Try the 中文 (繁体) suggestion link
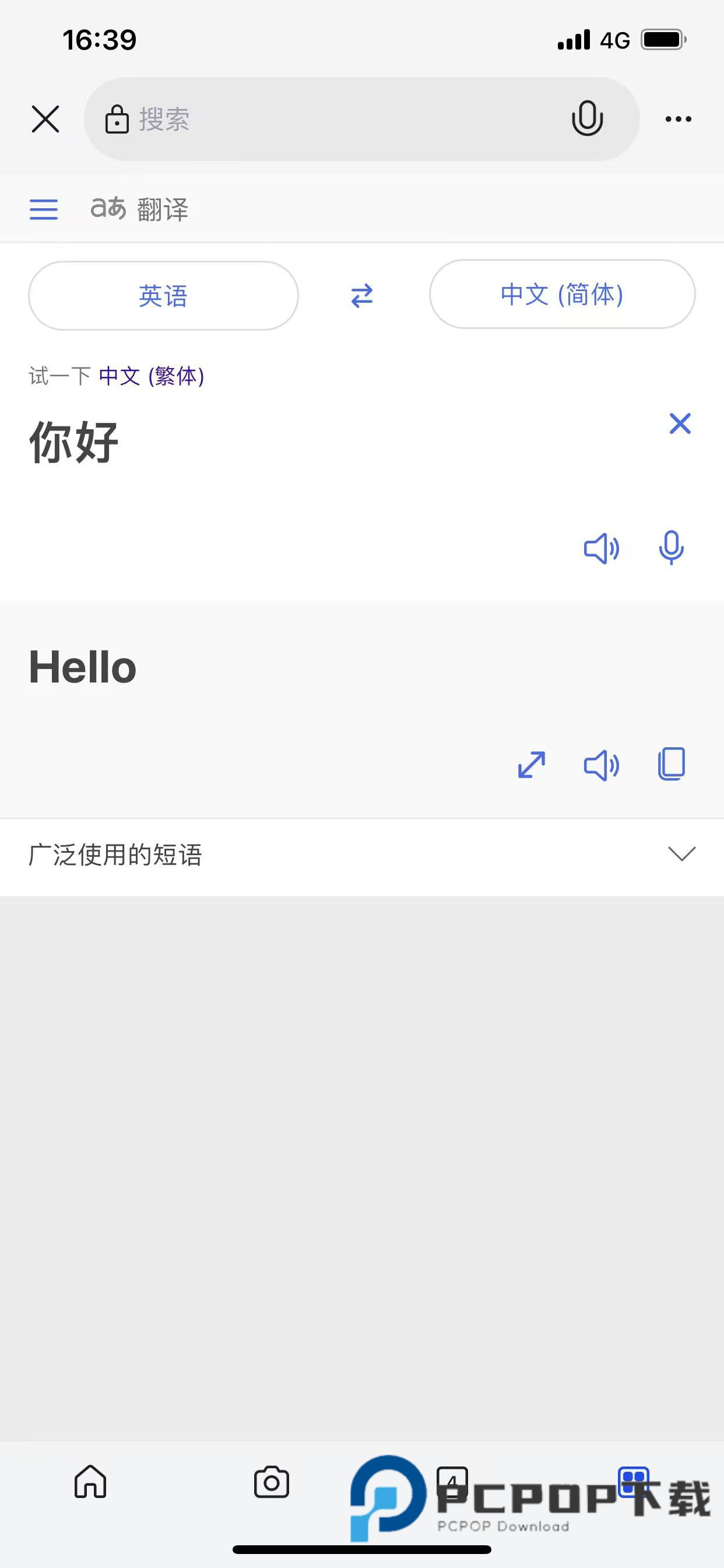The height and width of the screenshot is (1568, 724). 152,376
